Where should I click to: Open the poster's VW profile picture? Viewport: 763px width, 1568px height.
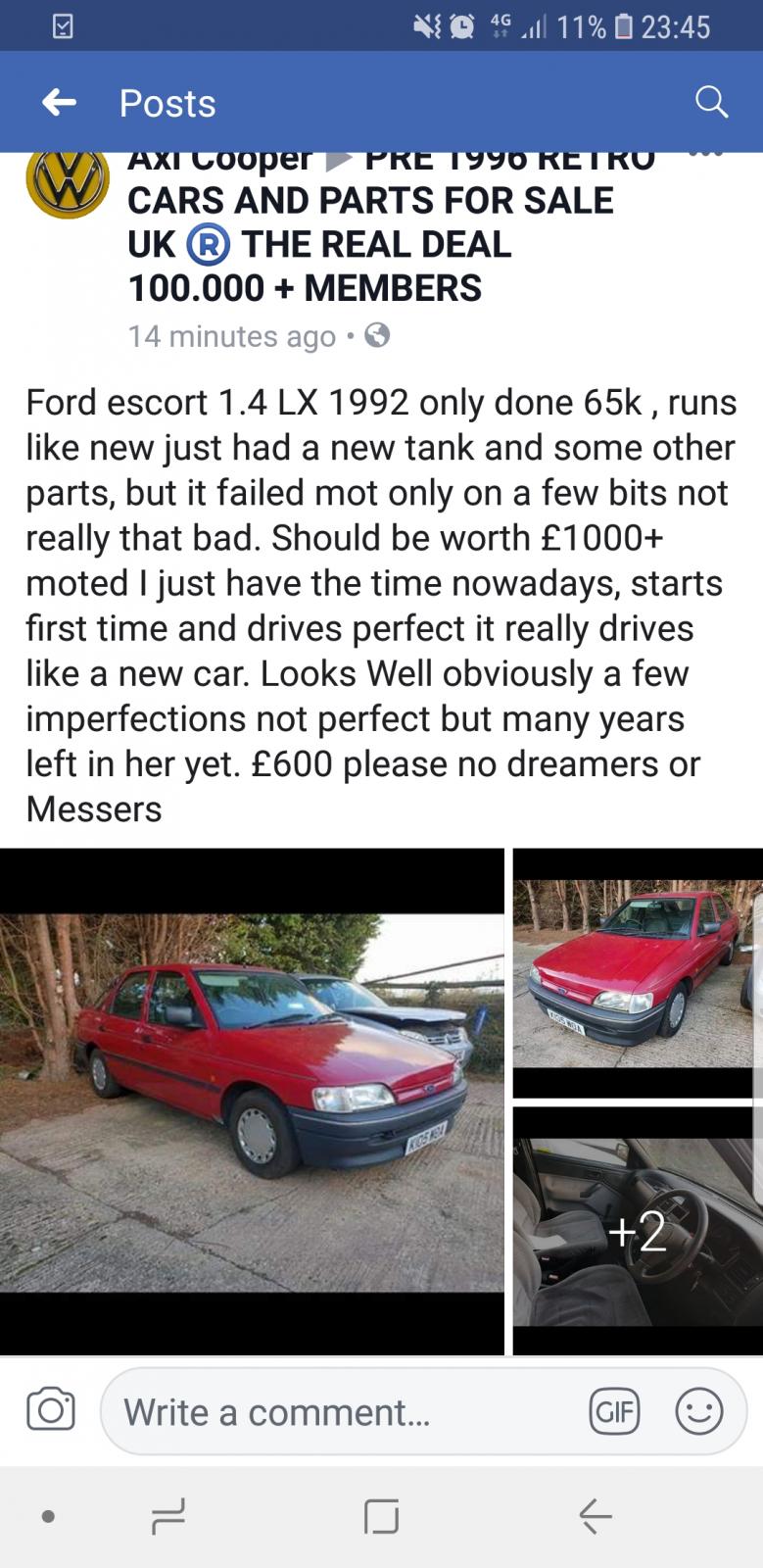click(x=68, y=182)
